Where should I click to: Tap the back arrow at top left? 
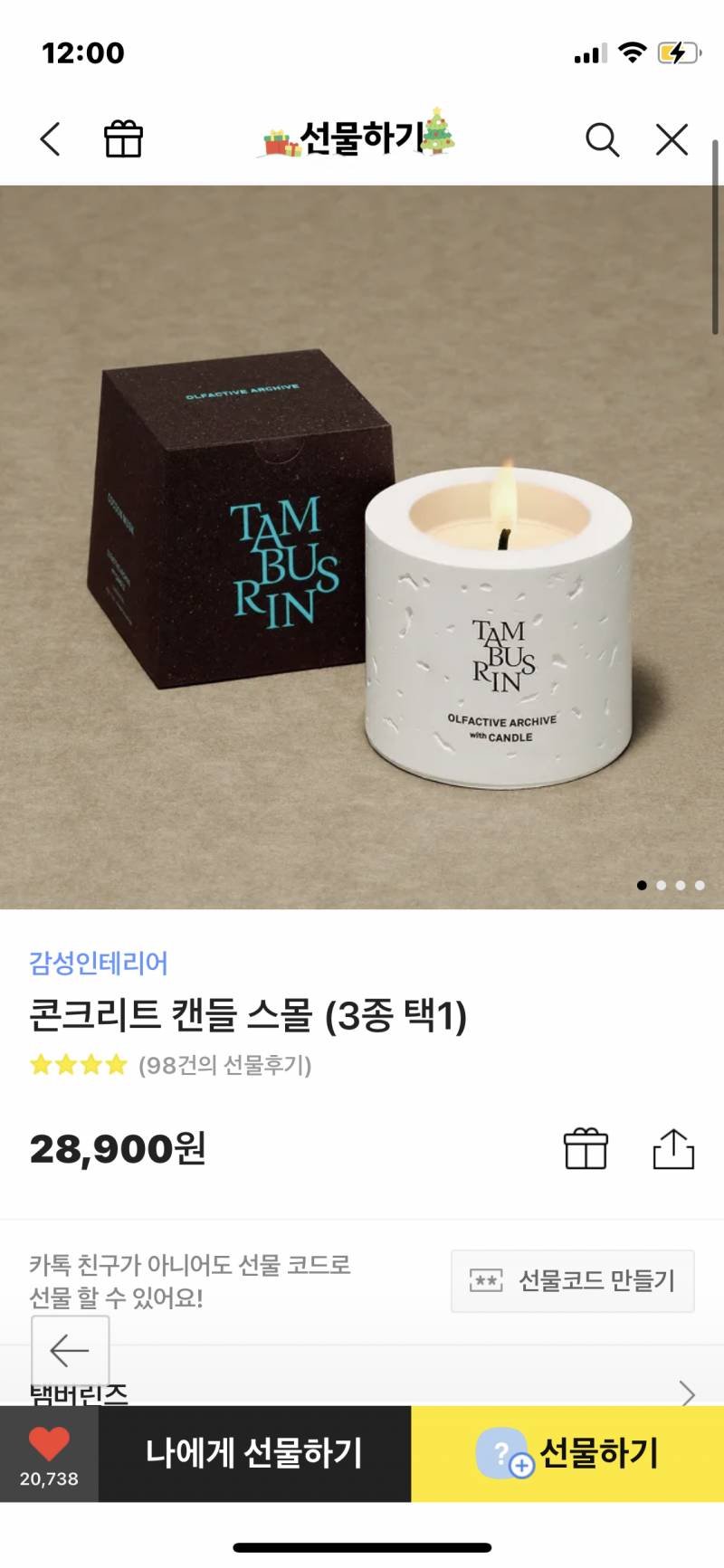[50, 139]
